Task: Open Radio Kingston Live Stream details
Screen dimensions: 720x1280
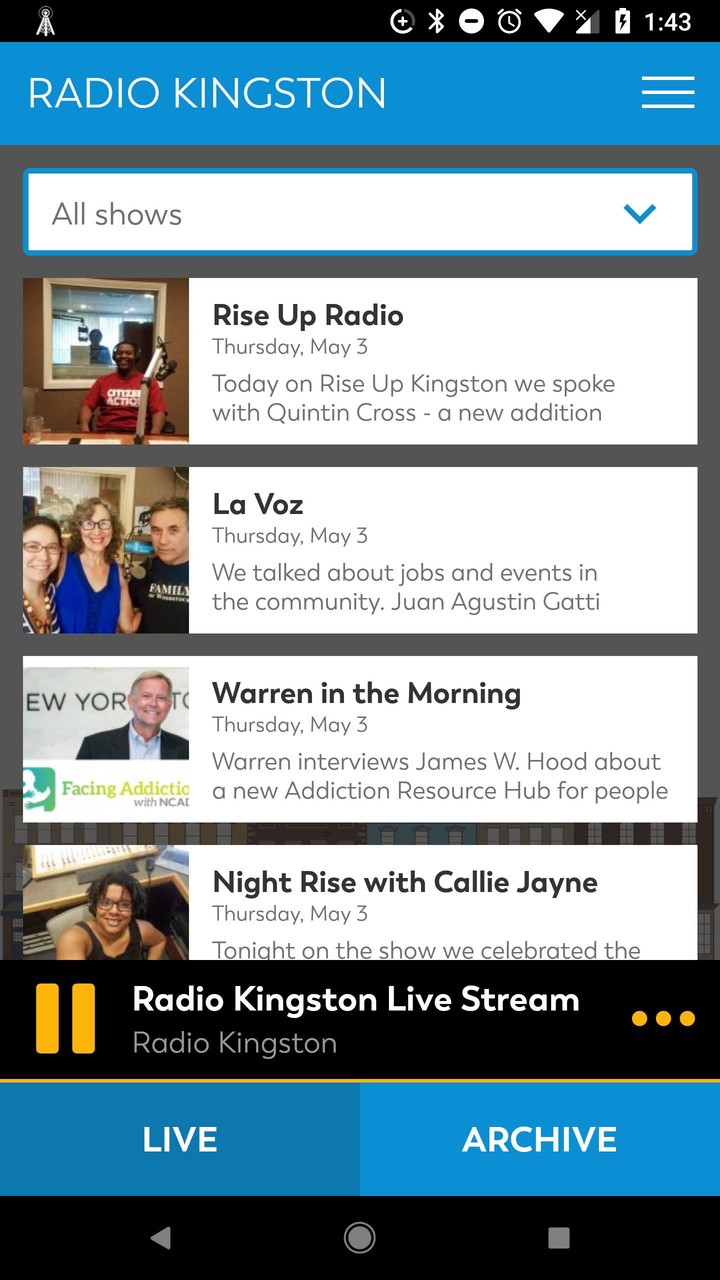Action: [x=354, y=1000]
